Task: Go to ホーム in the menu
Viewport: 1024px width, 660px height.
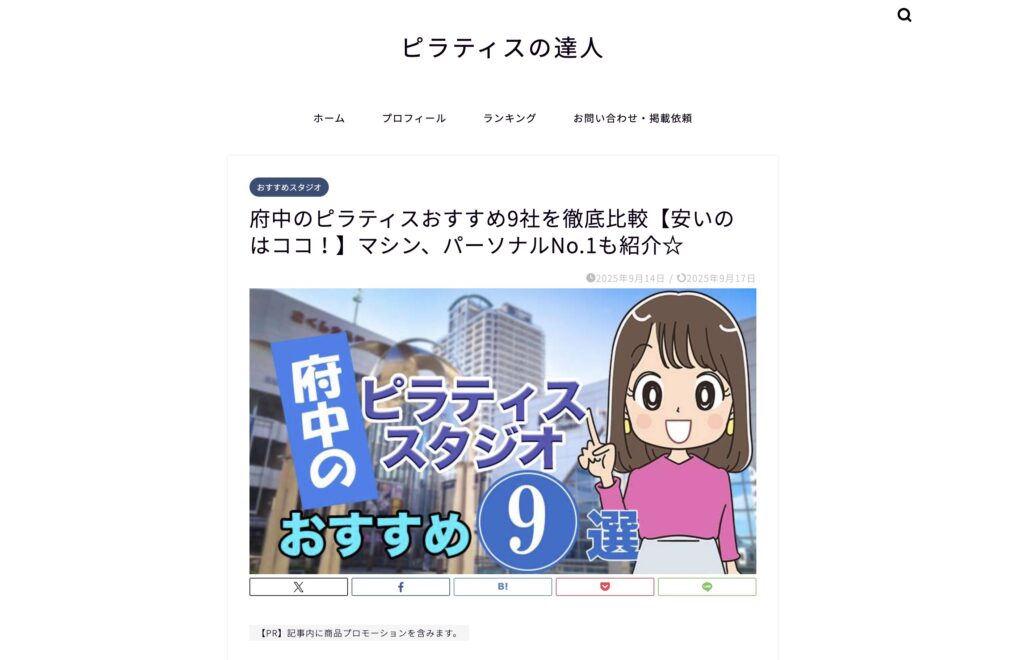Action: (329, 118)
